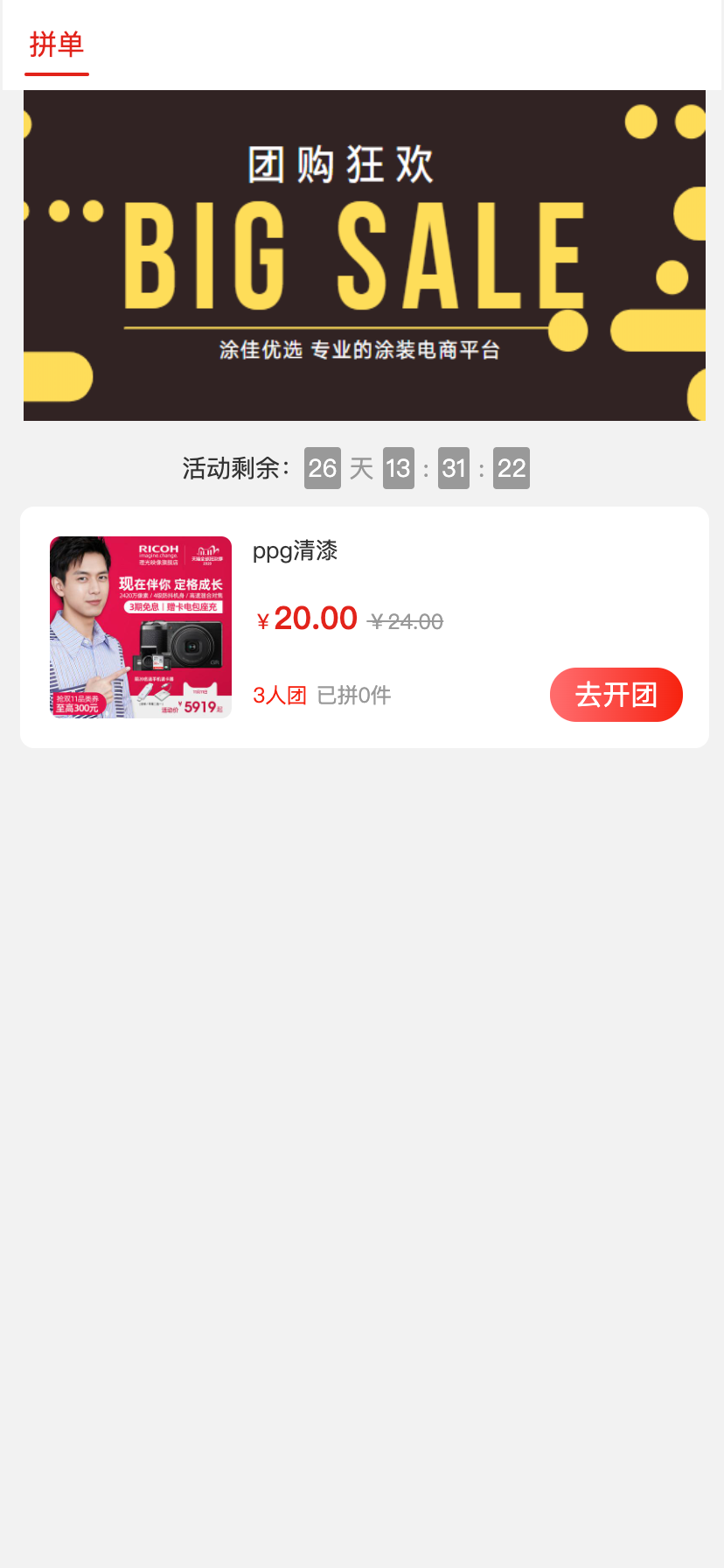Viewport: 724px width, 1568px height.
Task: Click the countdown days box showing 26
Action: click(x=322, y=468)
